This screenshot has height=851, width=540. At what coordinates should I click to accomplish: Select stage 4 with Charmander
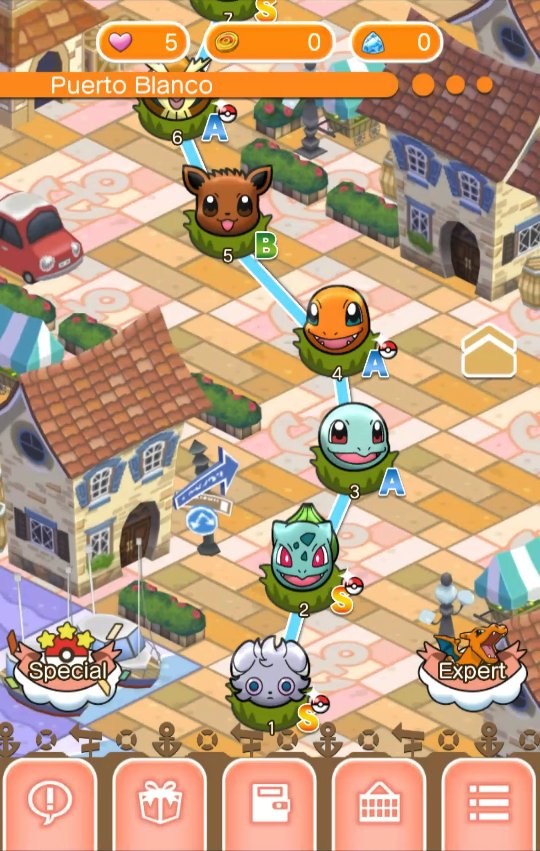336,328
